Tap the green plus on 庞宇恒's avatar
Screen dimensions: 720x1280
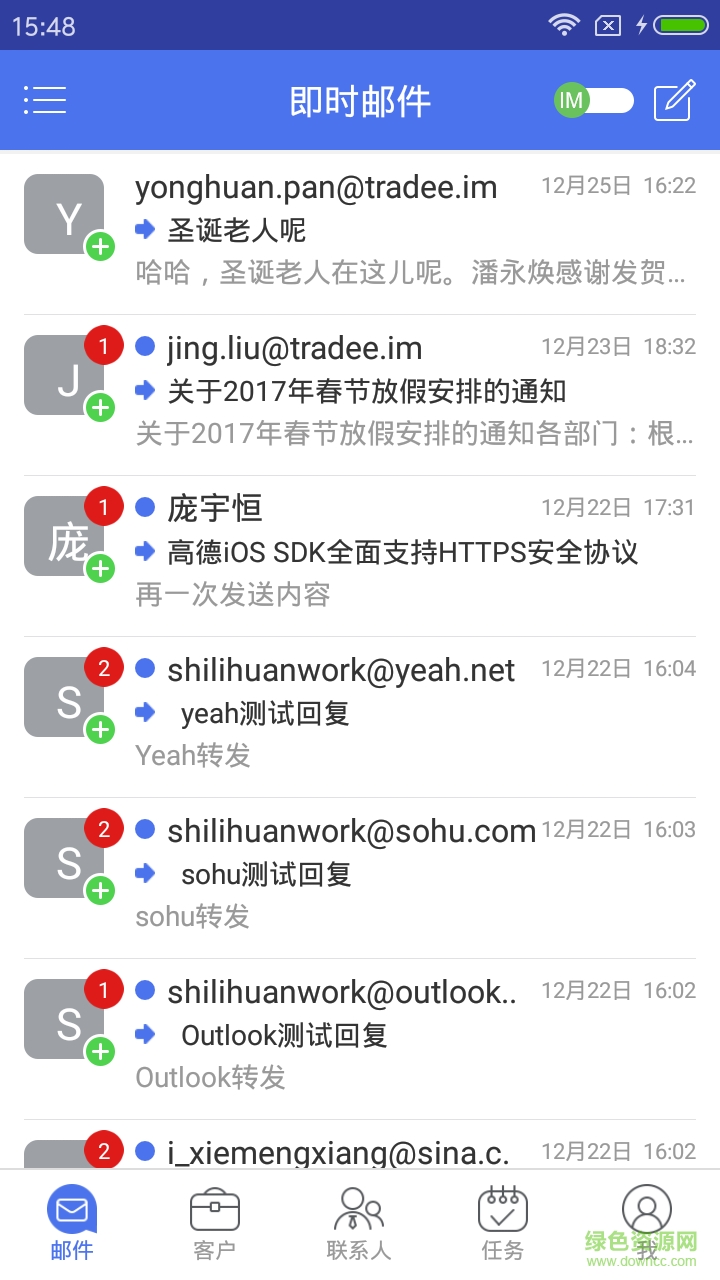point(100,568)
